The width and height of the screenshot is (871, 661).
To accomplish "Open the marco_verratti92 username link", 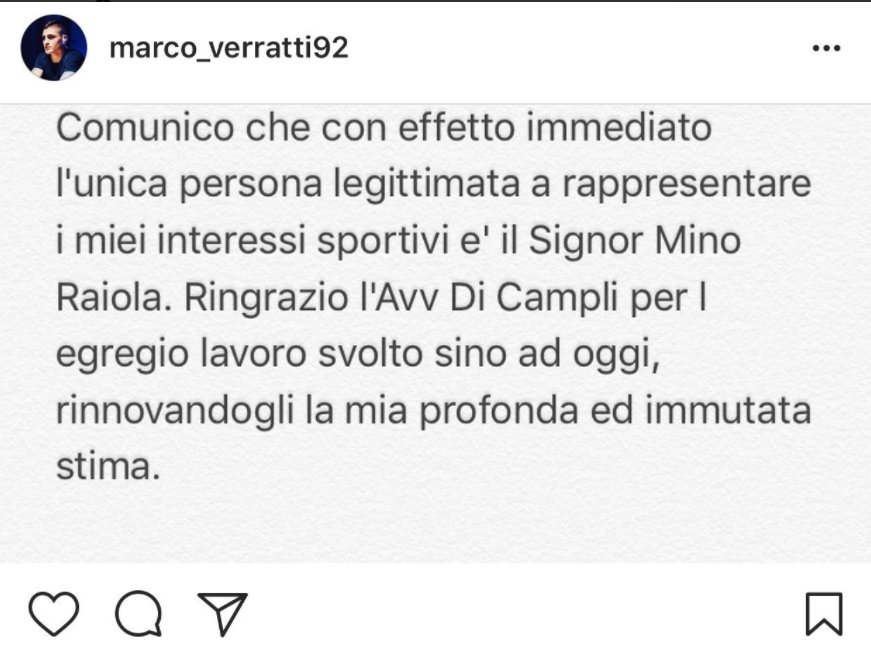I will pos(228,48).
